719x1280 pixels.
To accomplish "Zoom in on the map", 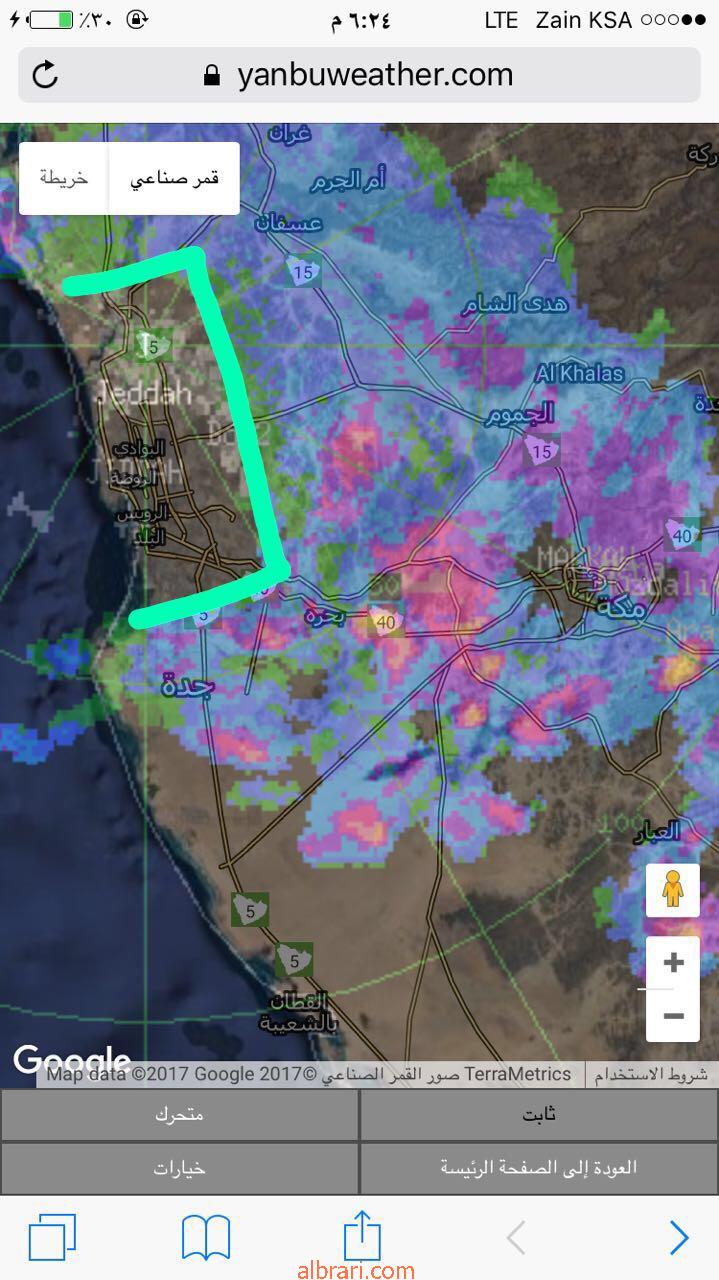I will 673,962.
